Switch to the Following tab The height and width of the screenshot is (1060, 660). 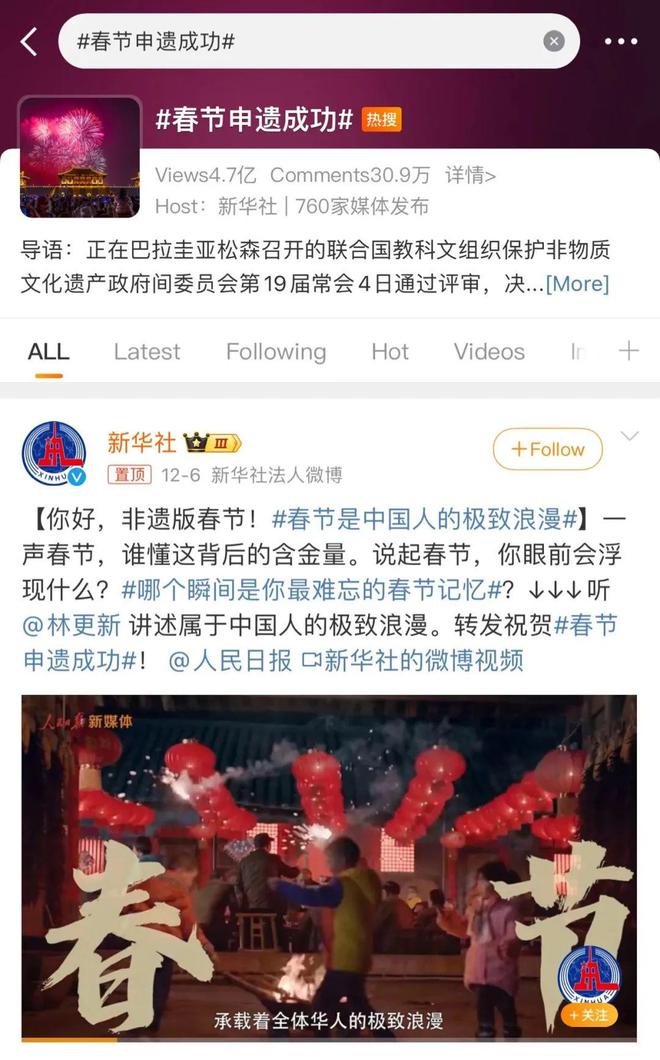[x=276, y=352]
